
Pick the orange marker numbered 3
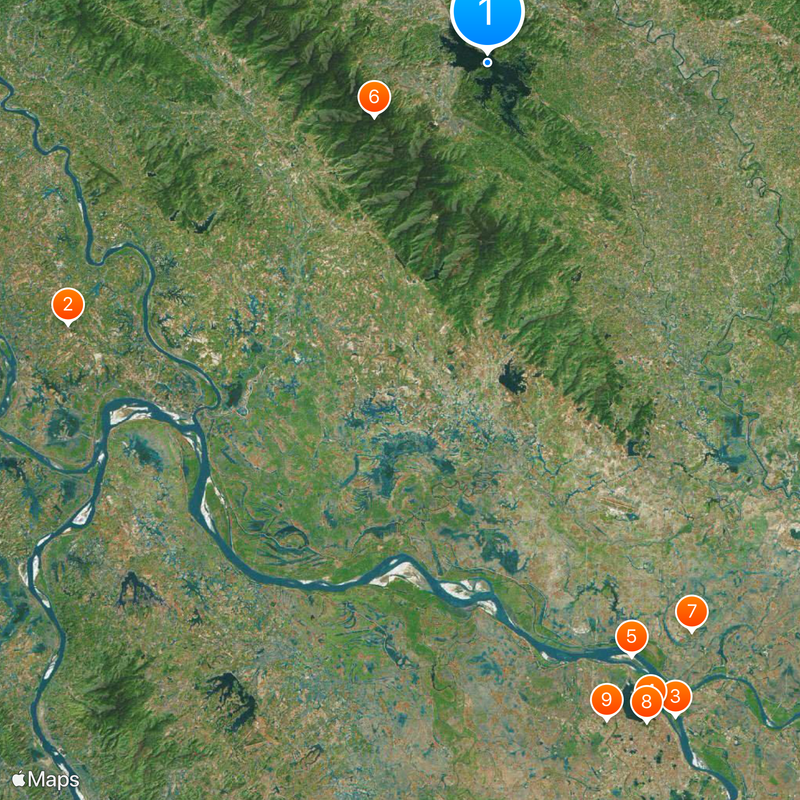[677, 696]
